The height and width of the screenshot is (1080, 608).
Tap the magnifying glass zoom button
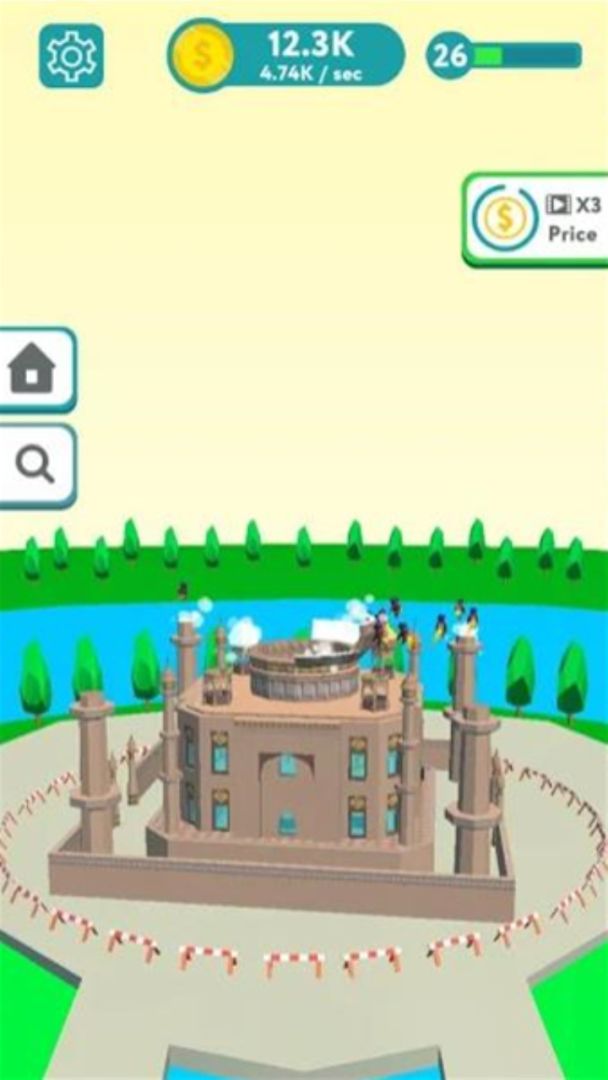tap(36, 466)
